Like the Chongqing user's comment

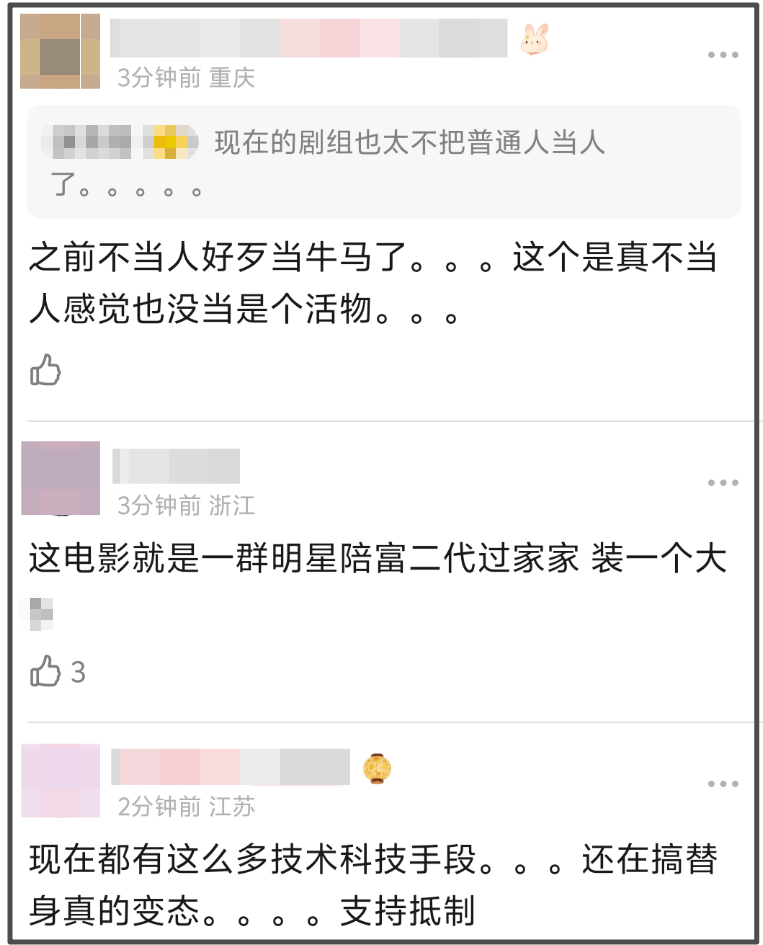(x=45, y=371)
